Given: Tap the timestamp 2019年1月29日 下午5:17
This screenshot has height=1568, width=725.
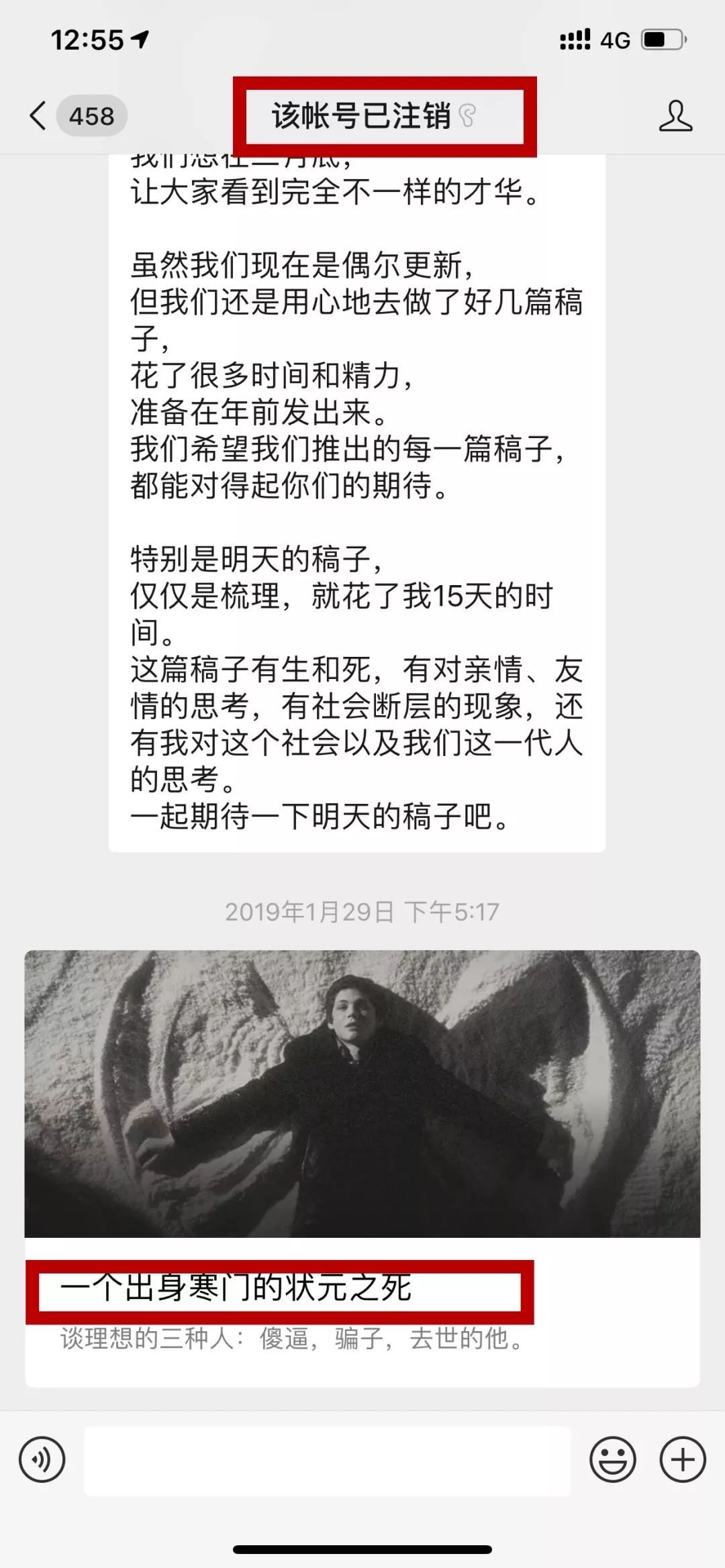Looking at the screenshot, I should tap(362, 911).
